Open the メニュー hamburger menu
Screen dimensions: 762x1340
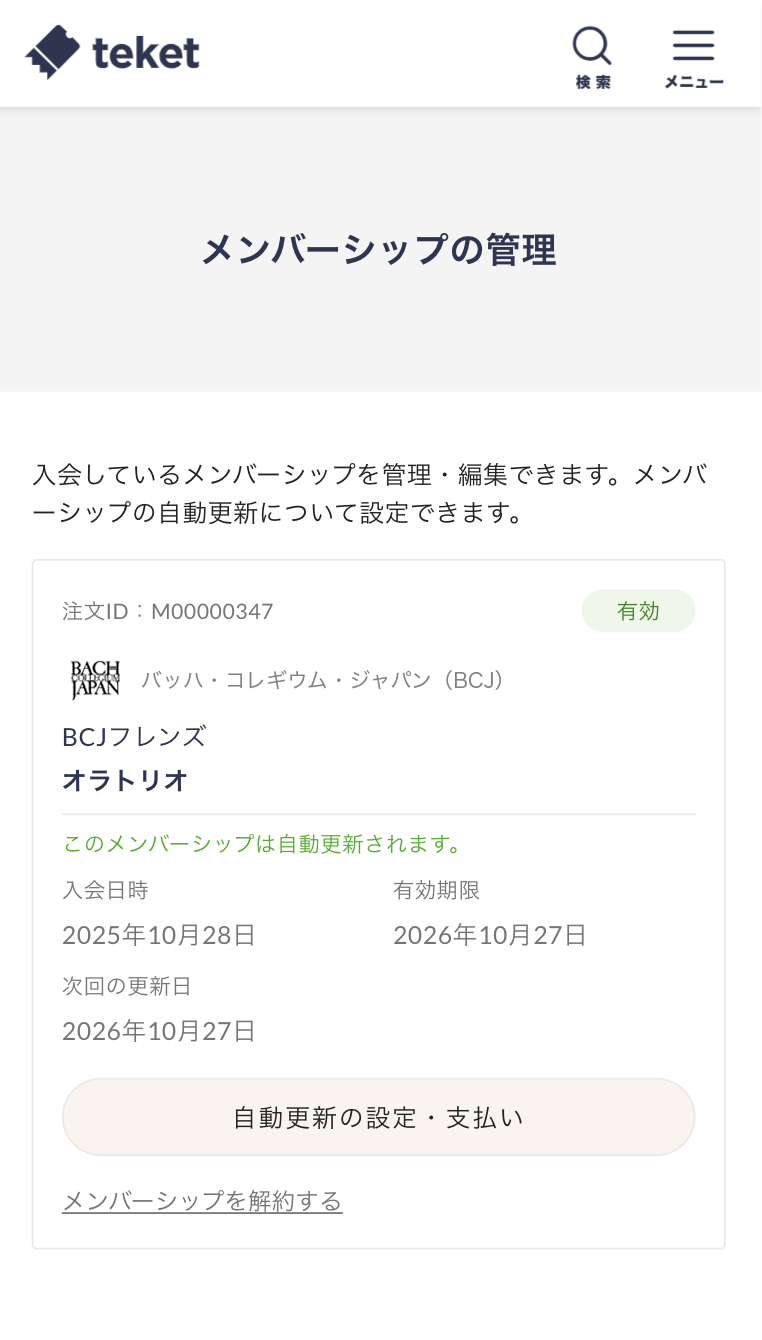(x=693, y=57)
